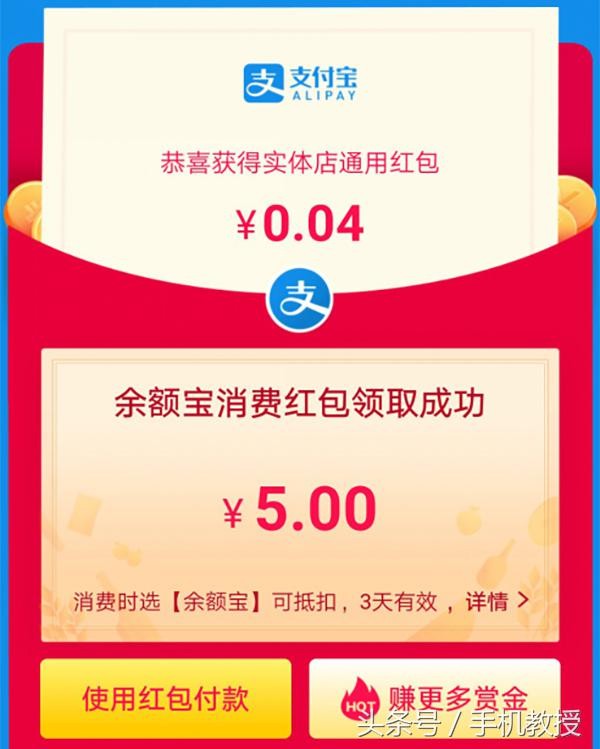Viewport: 600px width, 749px height.
Task: Tap the 使用红包付款 button
Action: pyautogui.click(x=166, y=697)
